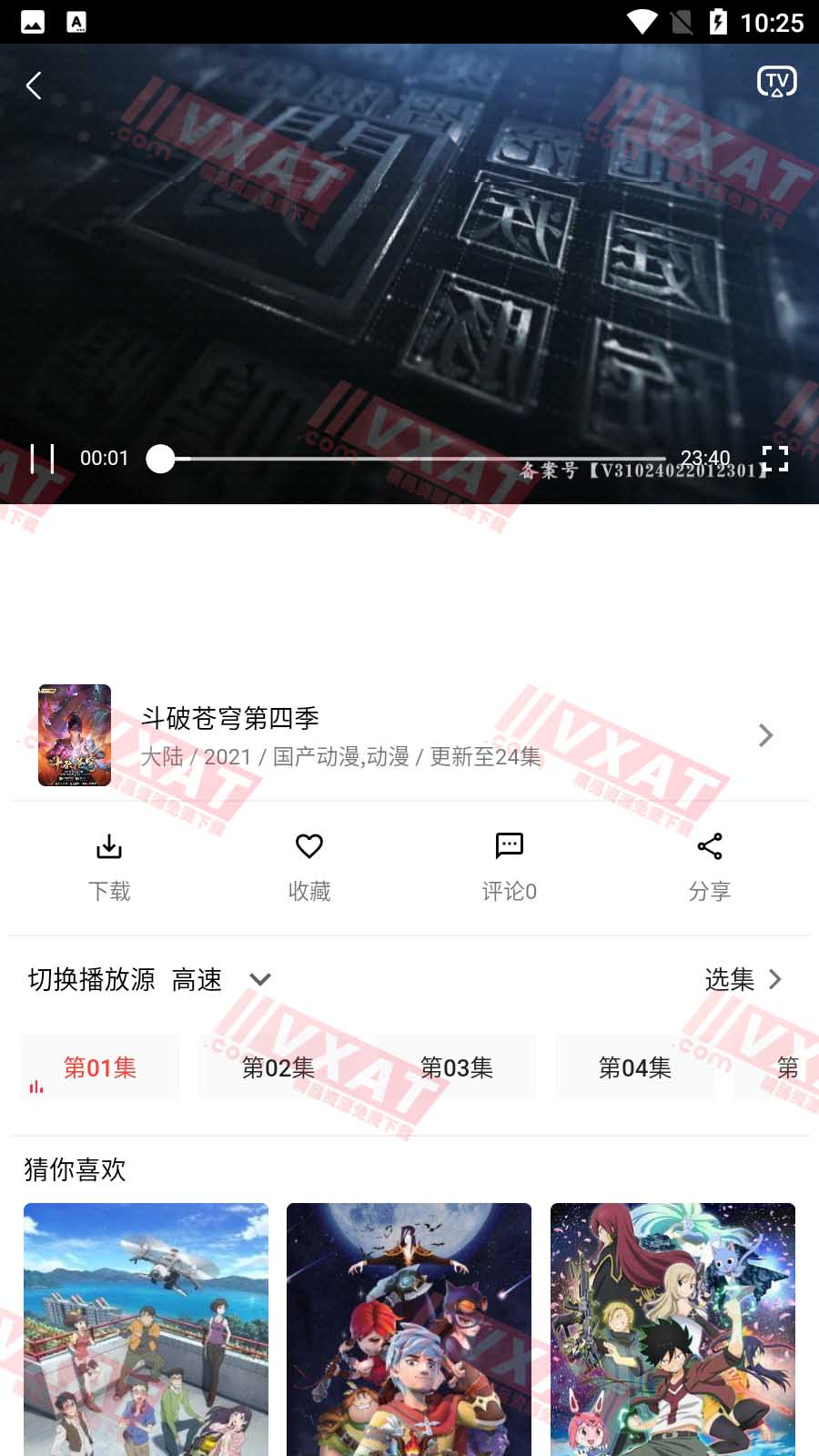Go back from the video player
This screenshot has width=819, height=1456.
pos(35,86)
